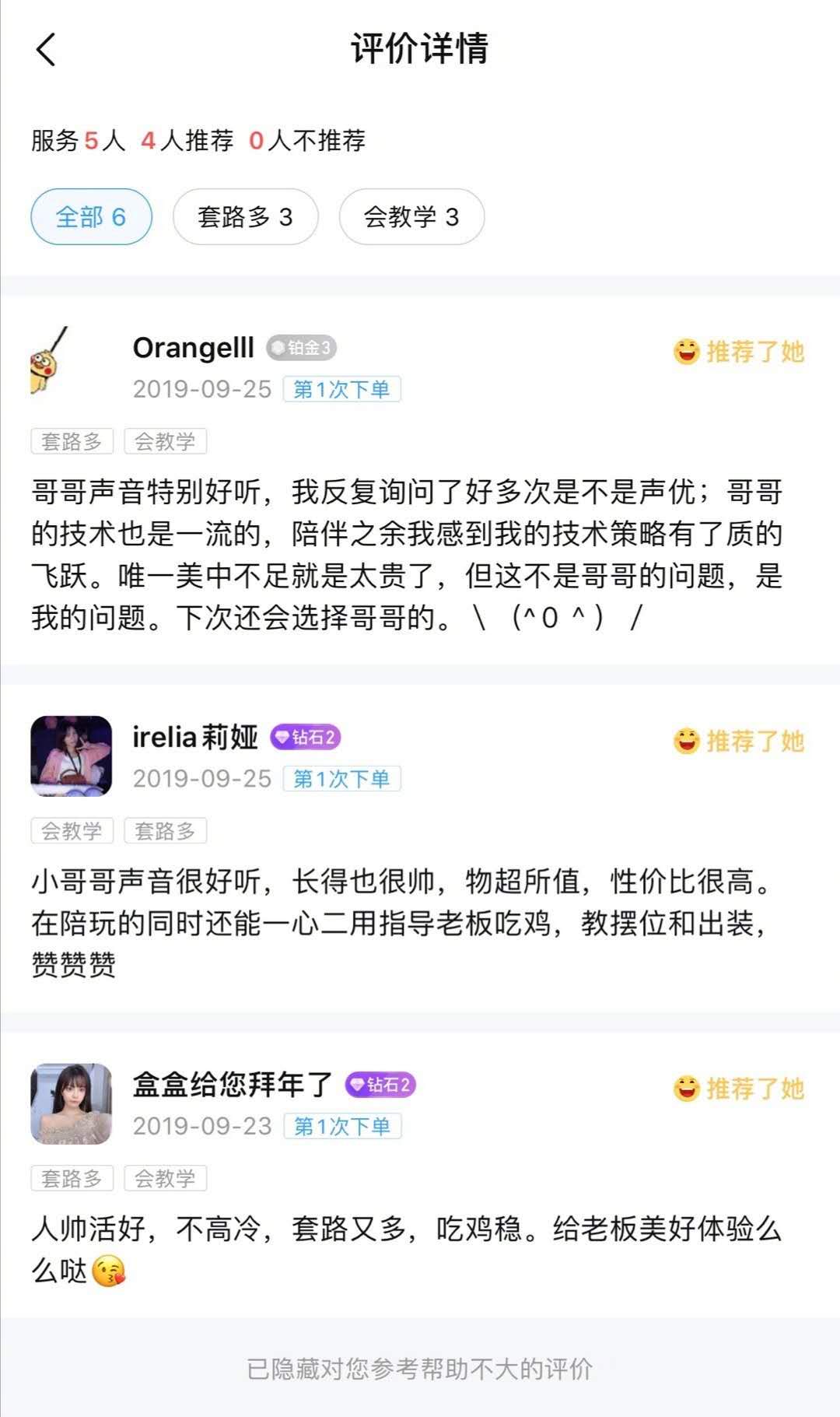Select the 会教学 3 filter
The width and height of the screenshot is (840, 1417).
[411, 217]
